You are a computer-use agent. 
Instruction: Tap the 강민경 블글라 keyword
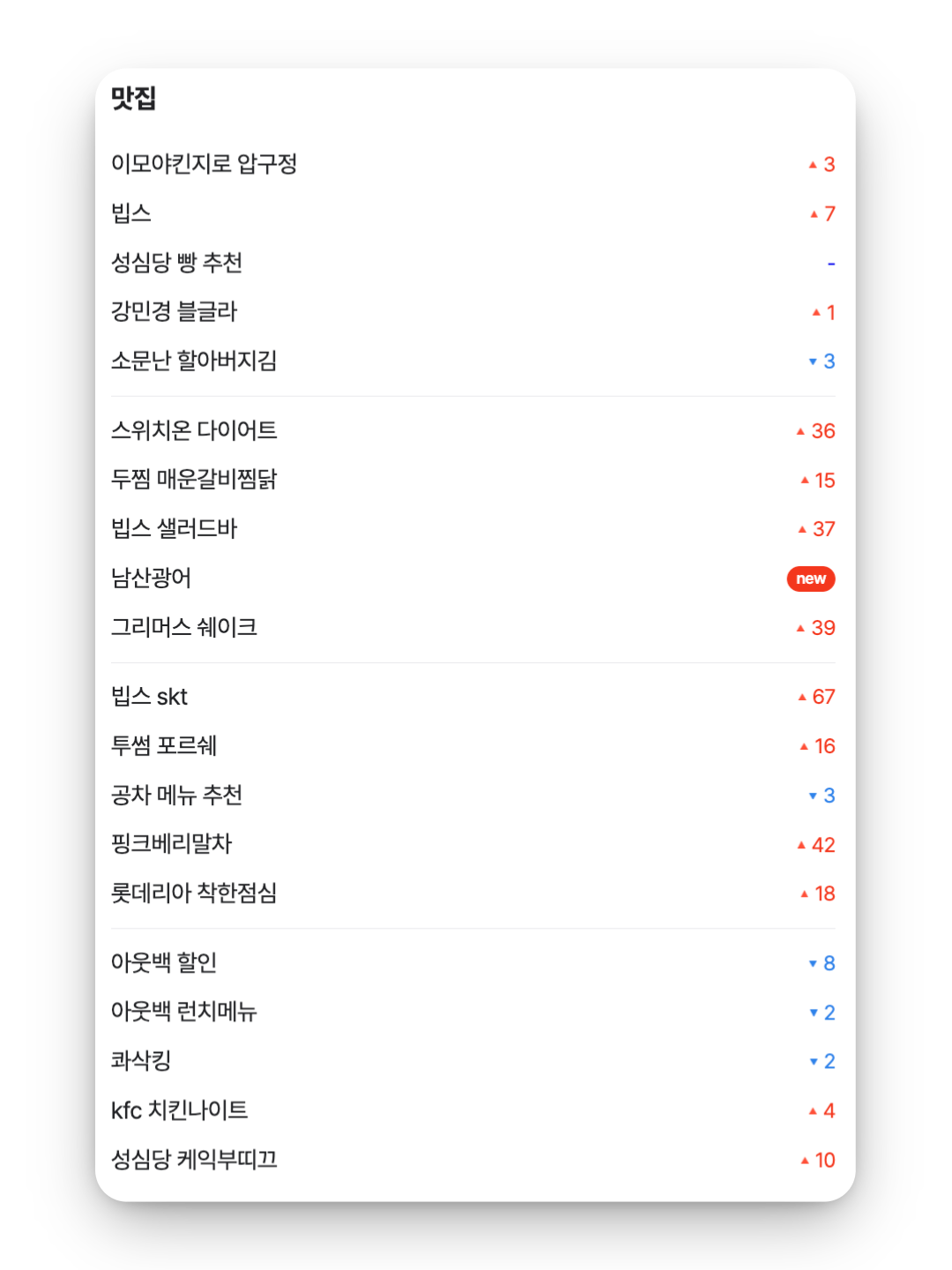click(x=174, y=312)
